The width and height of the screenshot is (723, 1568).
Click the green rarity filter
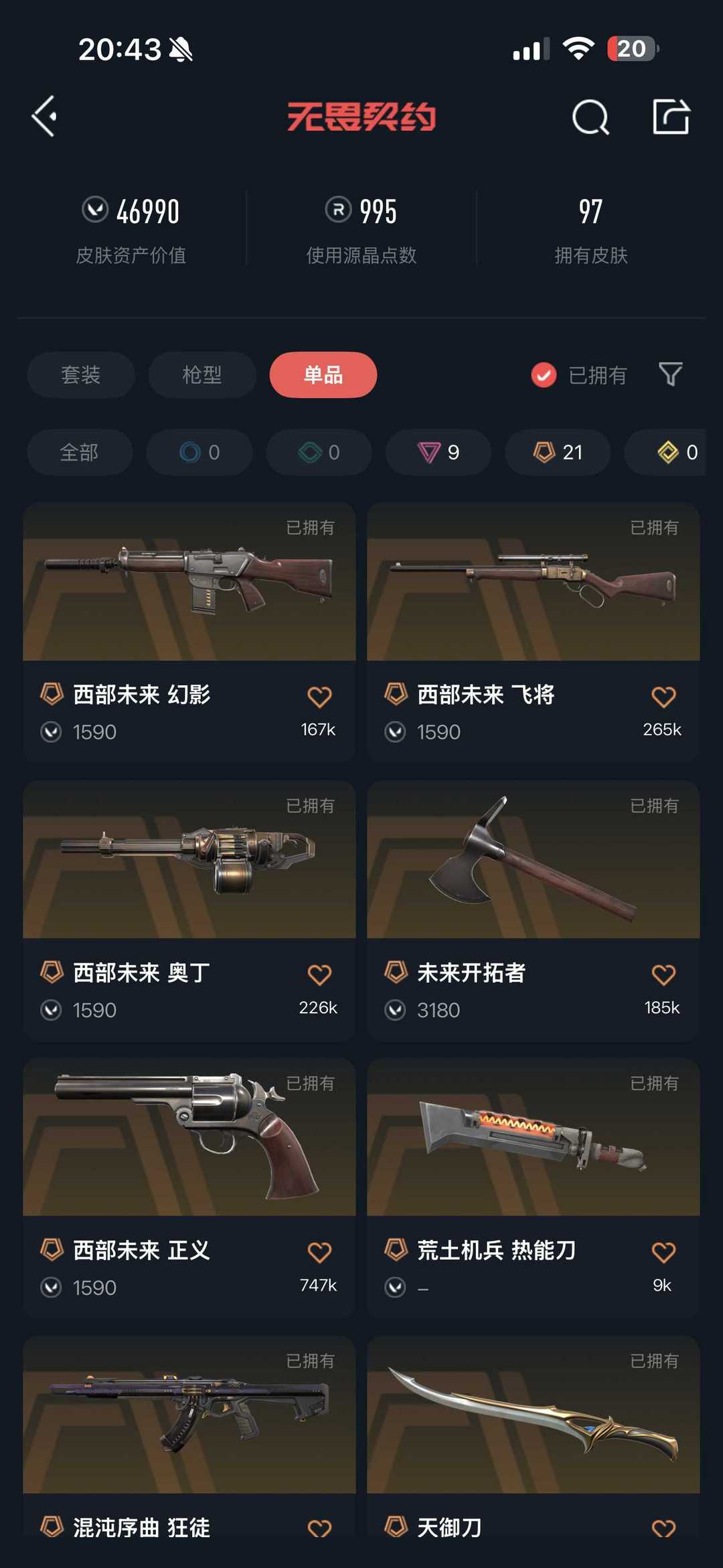(318, 452)
